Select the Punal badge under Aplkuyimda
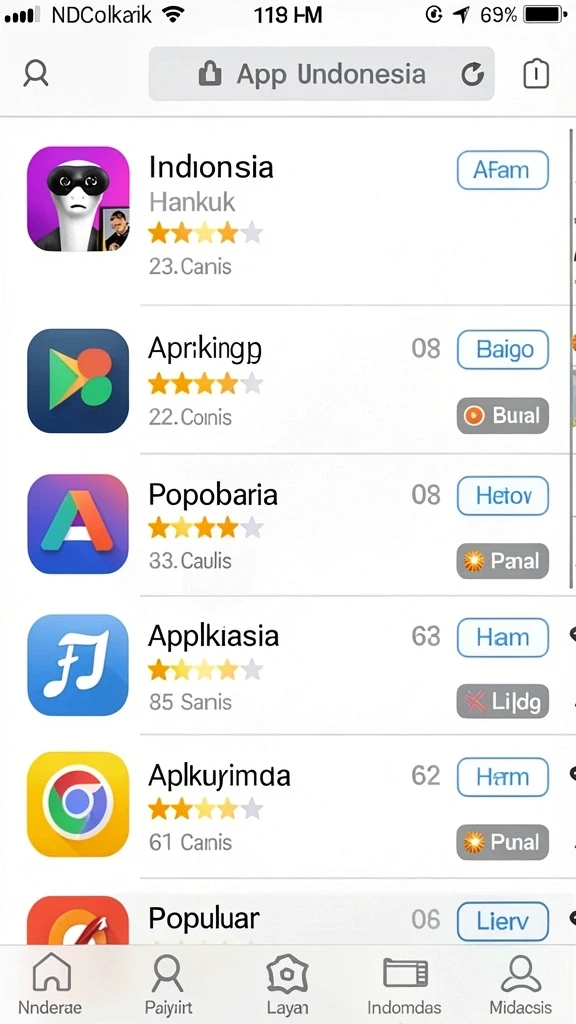576x1024 pixels. pyautogui.click(x=502, y=842)
